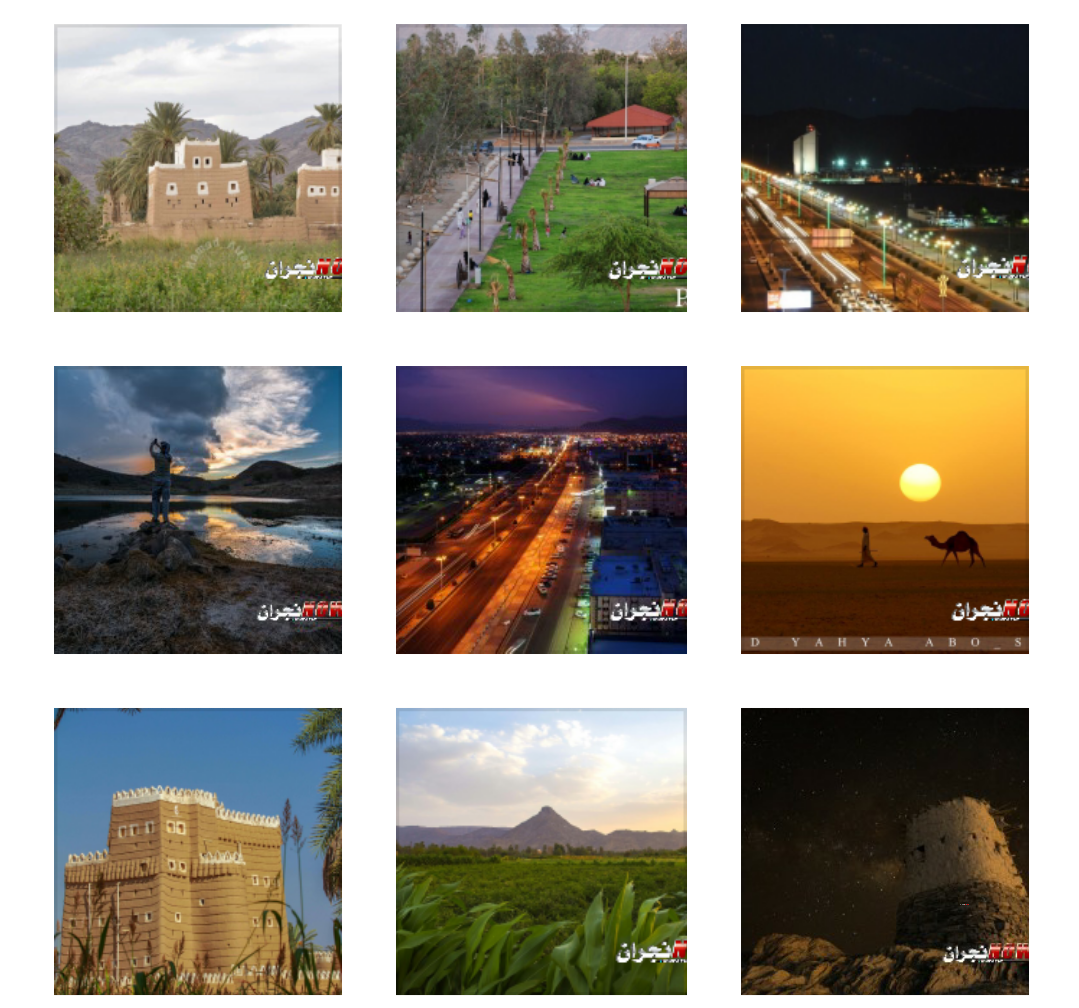Viewport: 1079px width, 1008px height.
Task: Open the photographer by the lake photo
Action: point(198,510)
